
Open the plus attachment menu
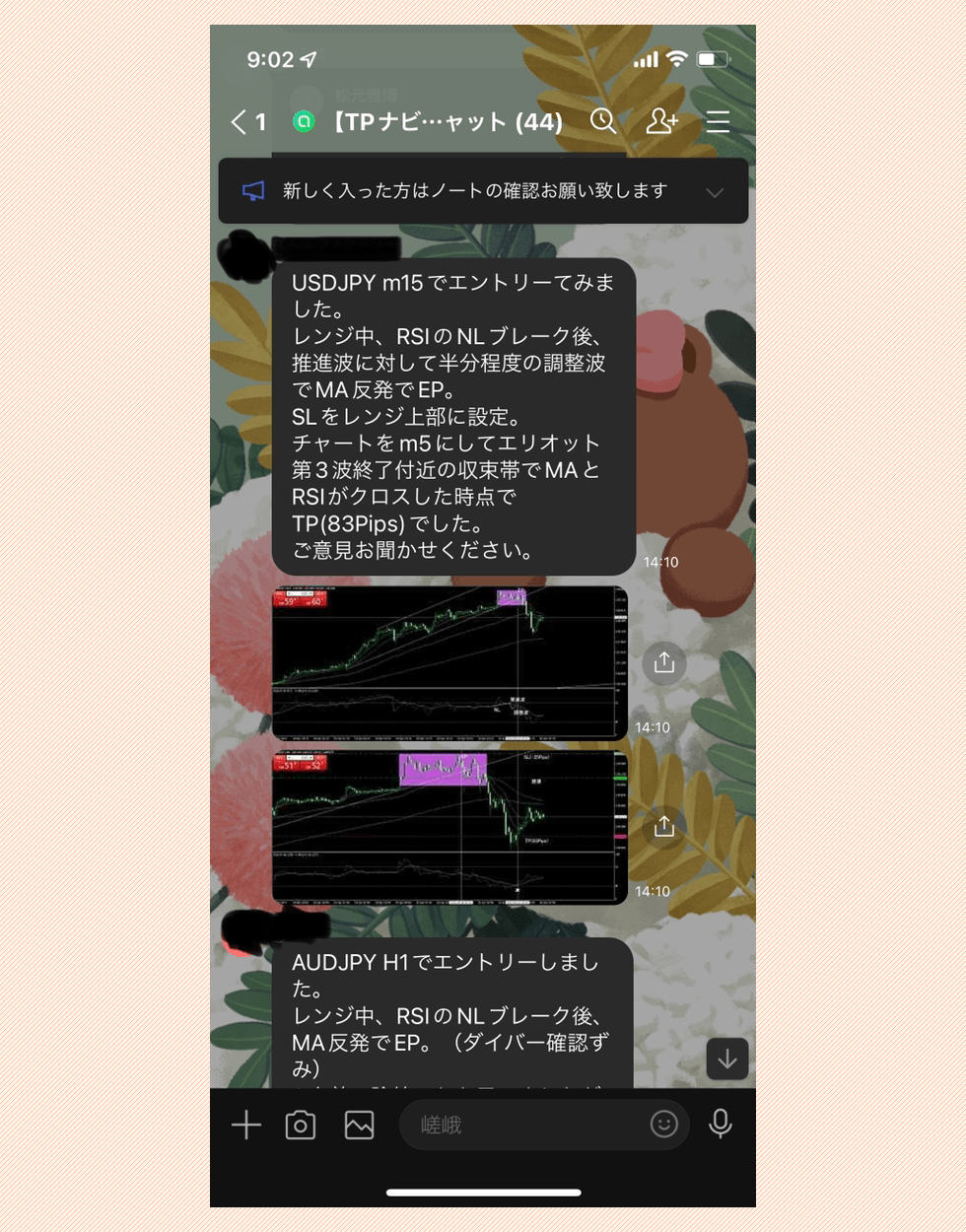(246, 1125)
